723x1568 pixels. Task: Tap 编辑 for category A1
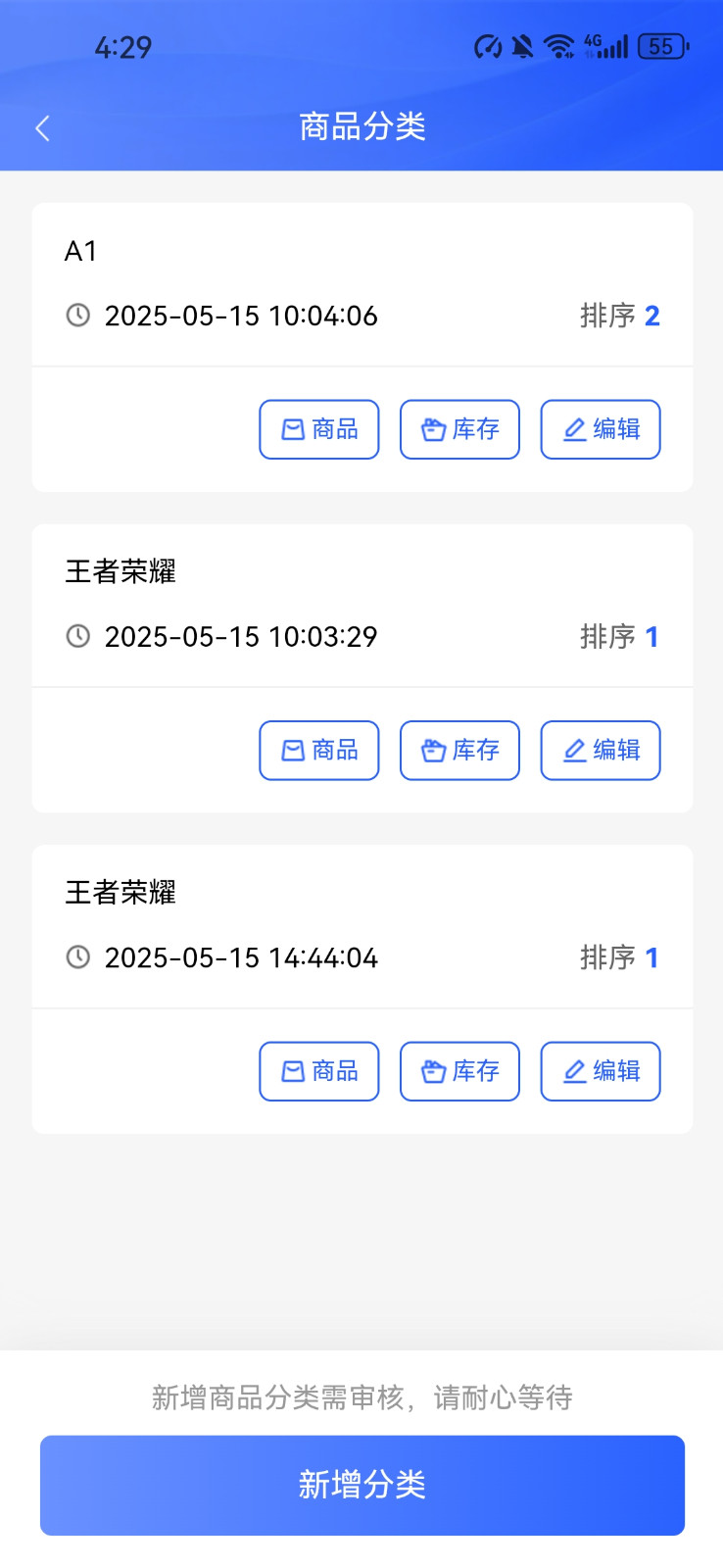pos(601,429)
